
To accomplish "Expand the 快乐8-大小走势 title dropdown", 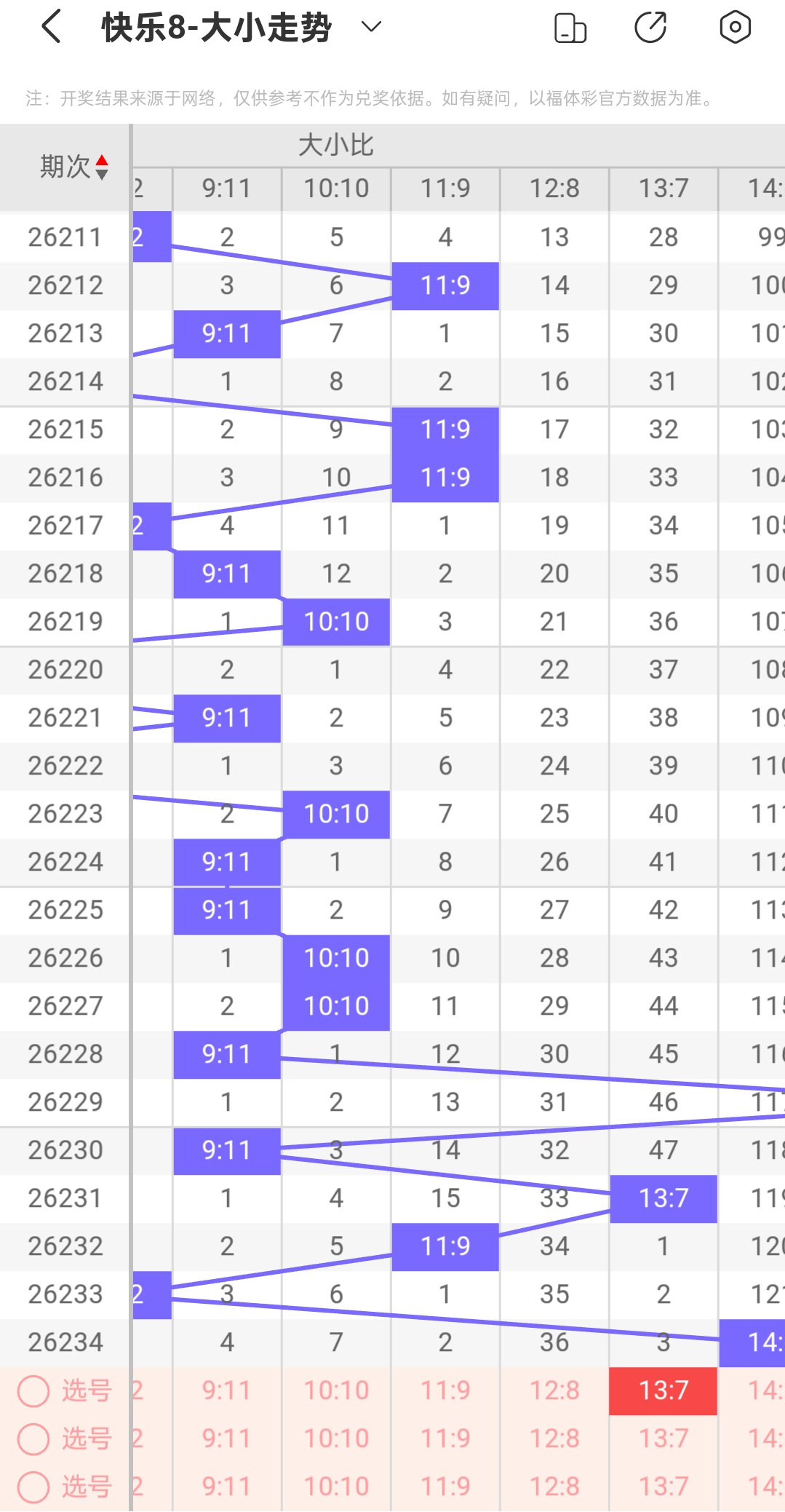I will pyautogui.click(x=371, y=28).
